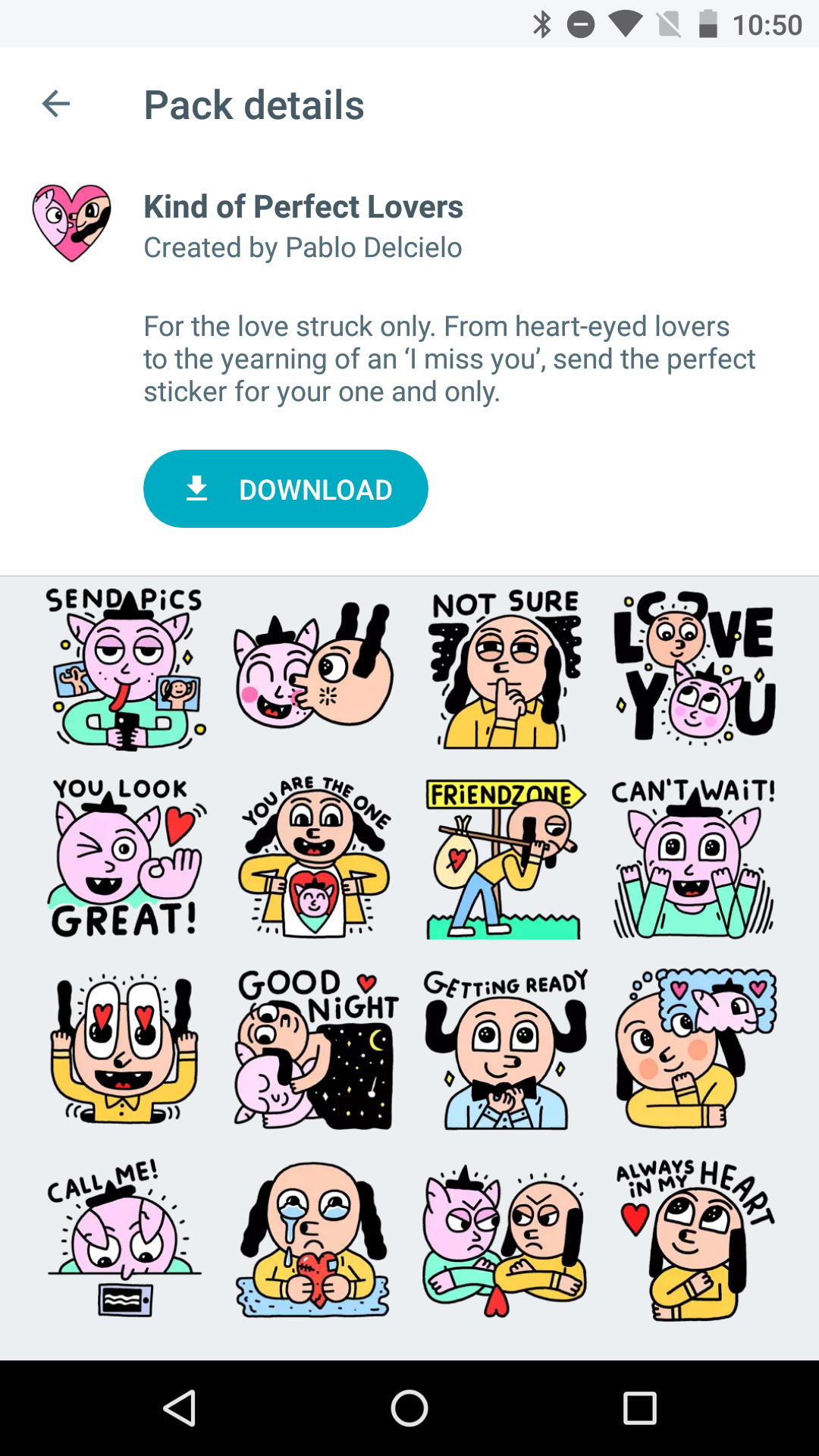Preview the Friendzone sticker
The height and width of the screenshot is (1456, 819).
pos(504,857)
